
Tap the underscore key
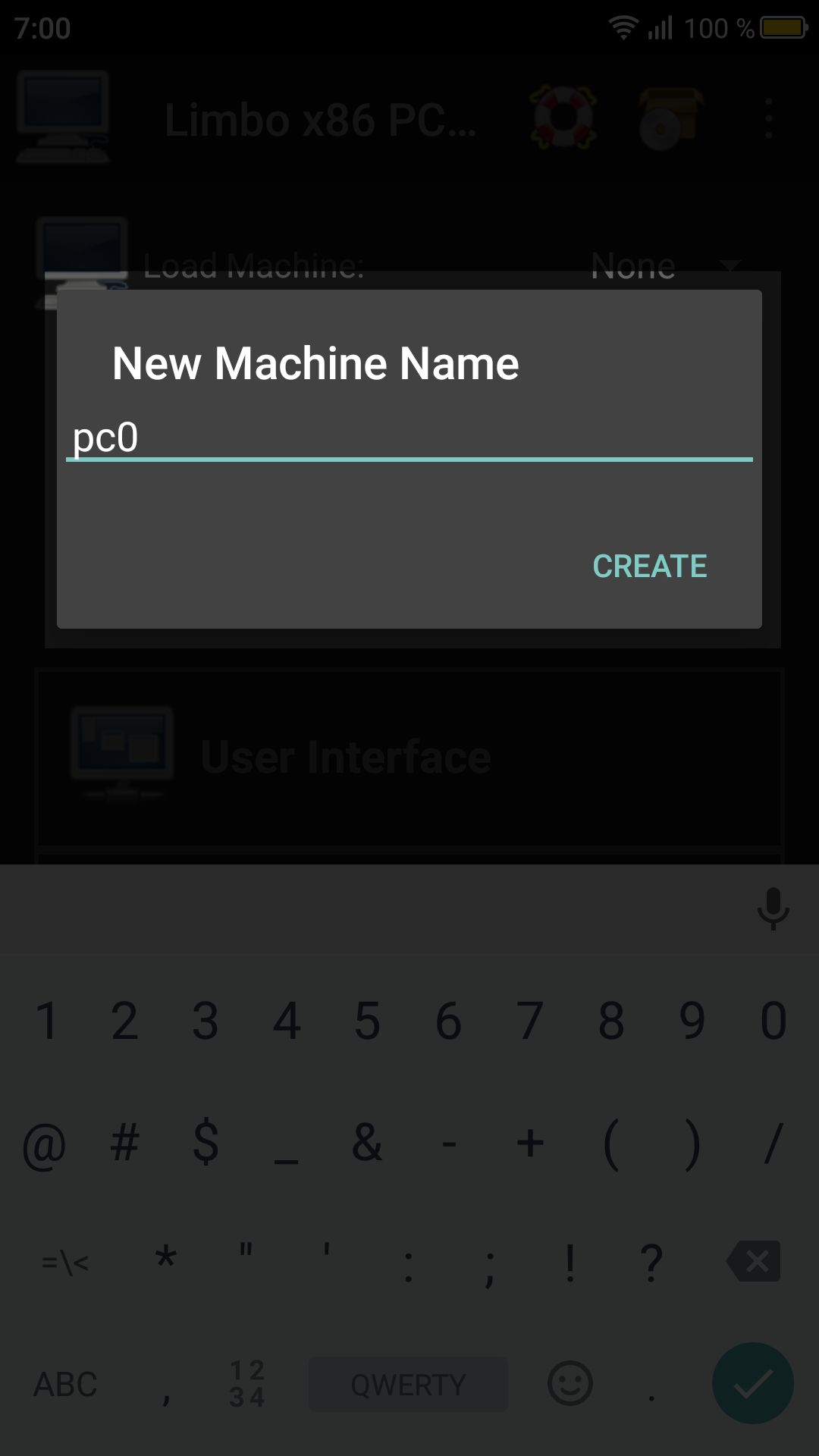(x=286, y=1144)
